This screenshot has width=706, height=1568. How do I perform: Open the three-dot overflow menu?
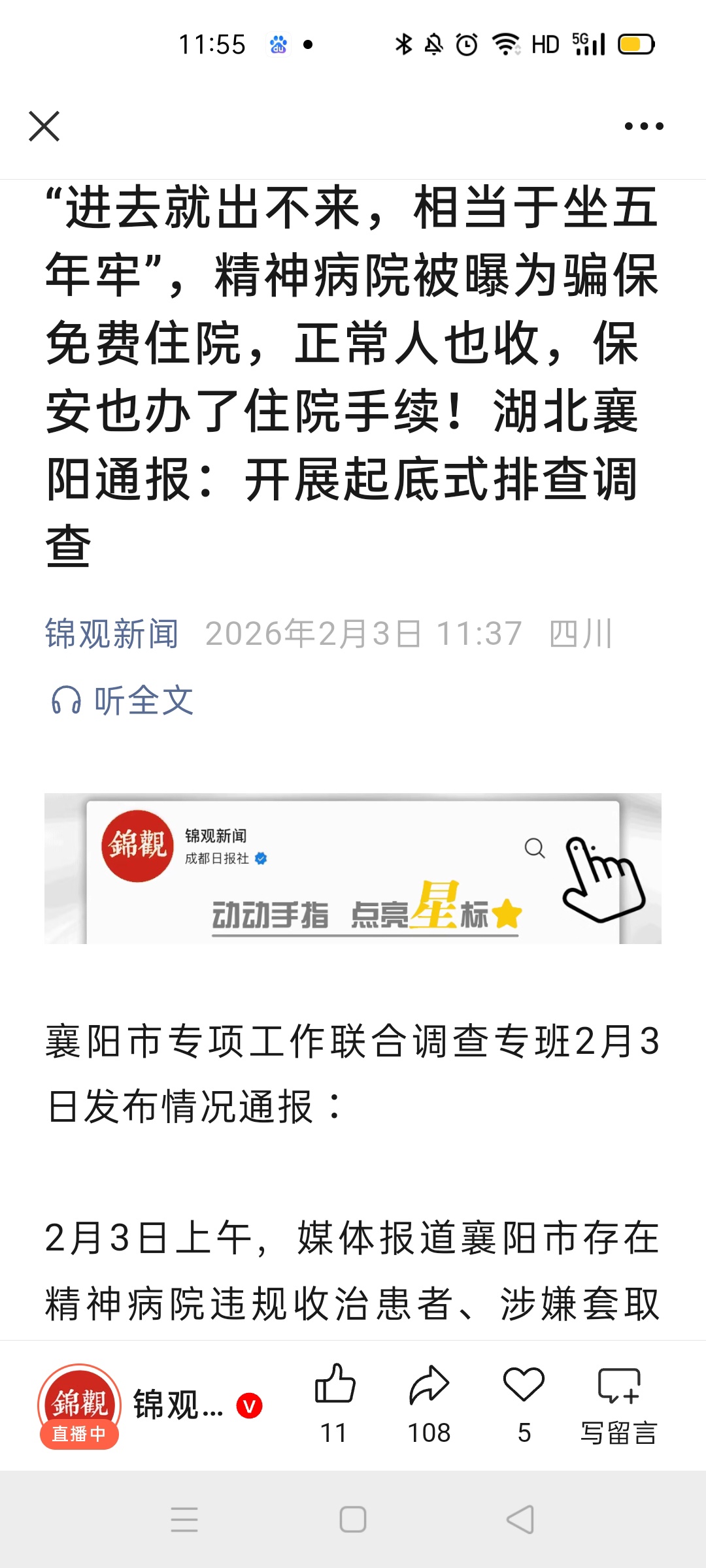tap(643, 126)
